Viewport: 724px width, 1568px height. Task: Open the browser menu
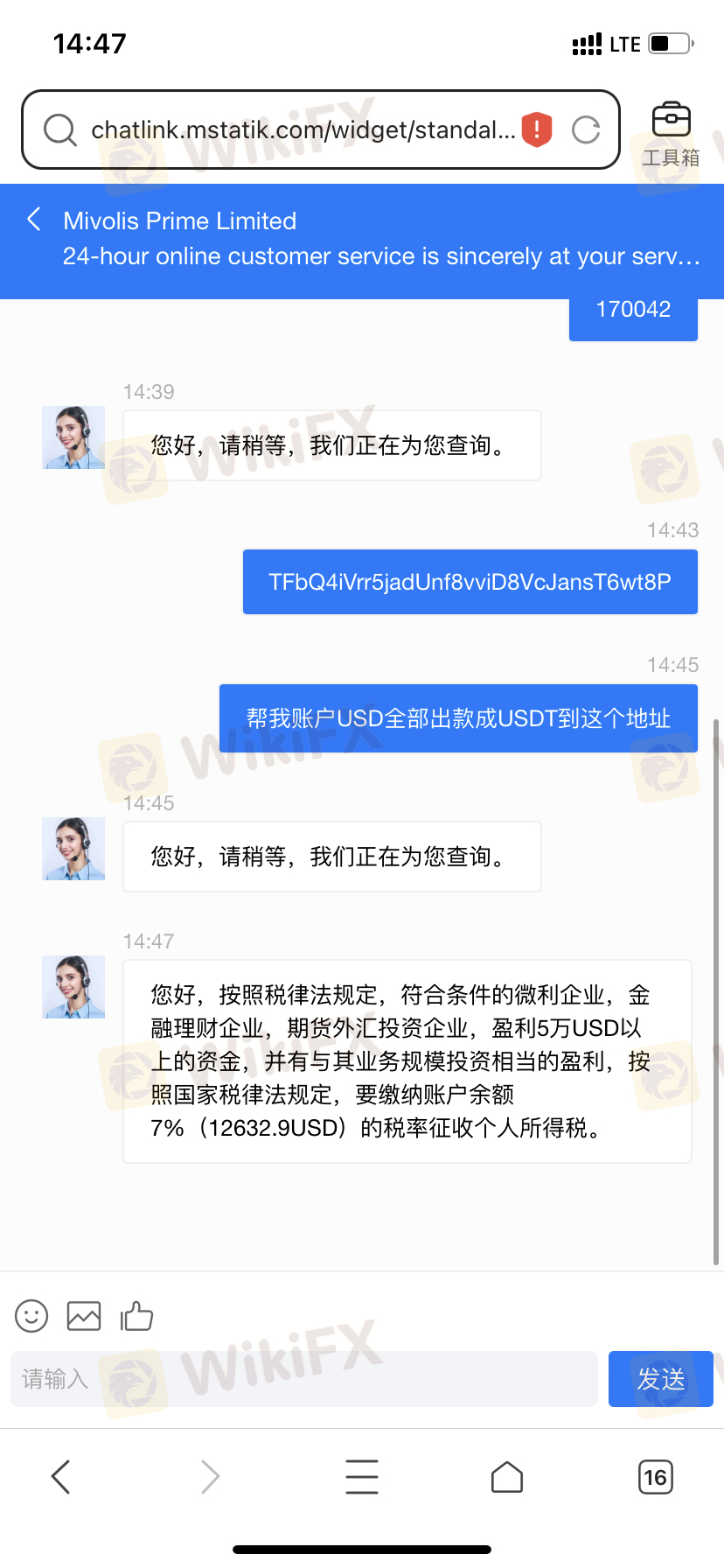tap(362, 1477)
